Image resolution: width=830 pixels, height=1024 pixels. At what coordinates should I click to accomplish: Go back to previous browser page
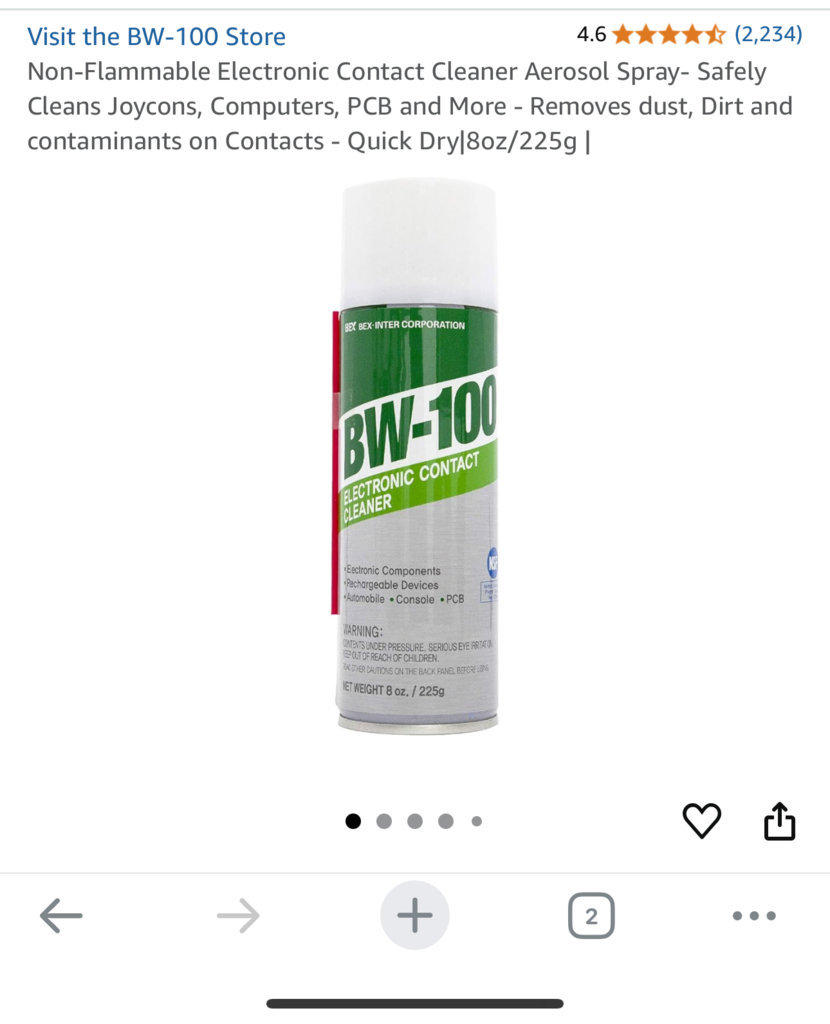(x=61, y=915)
